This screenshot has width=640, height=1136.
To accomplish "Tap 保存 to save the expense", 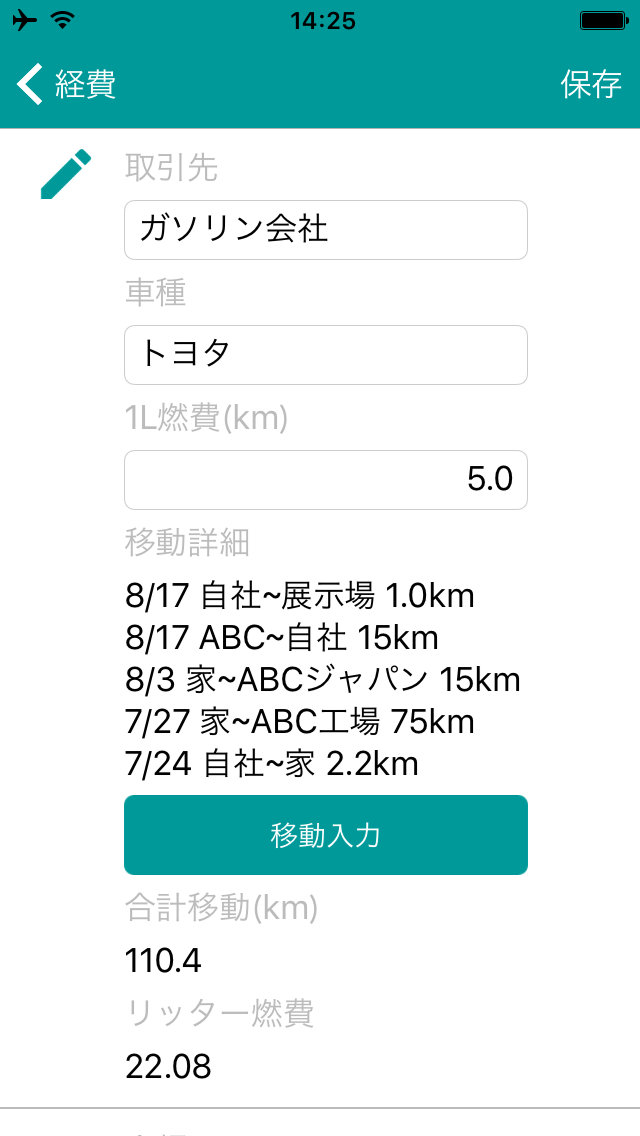I will pos(591,84).
